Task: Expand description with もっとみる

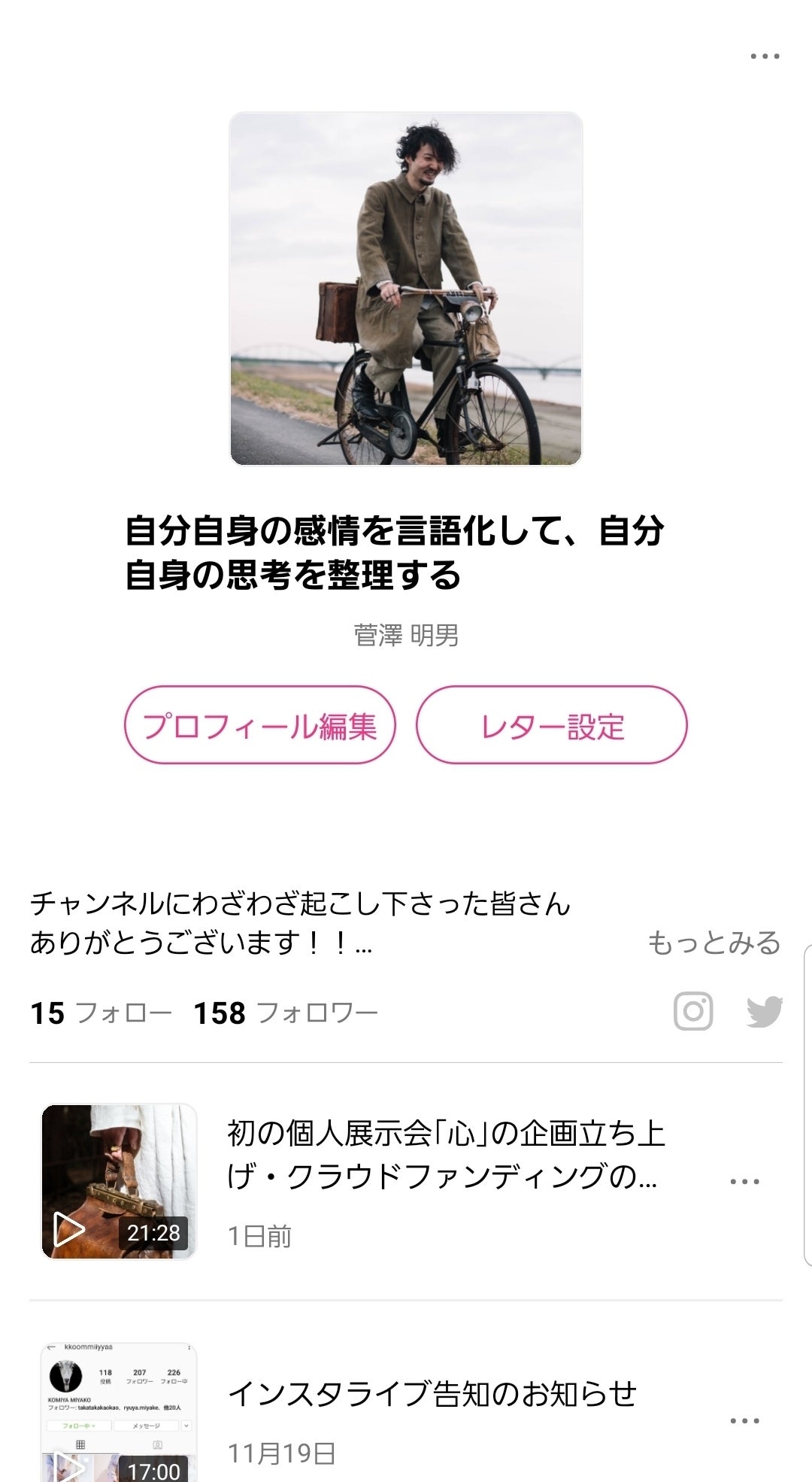Action: pyautogui.click(x=714, y=943)
